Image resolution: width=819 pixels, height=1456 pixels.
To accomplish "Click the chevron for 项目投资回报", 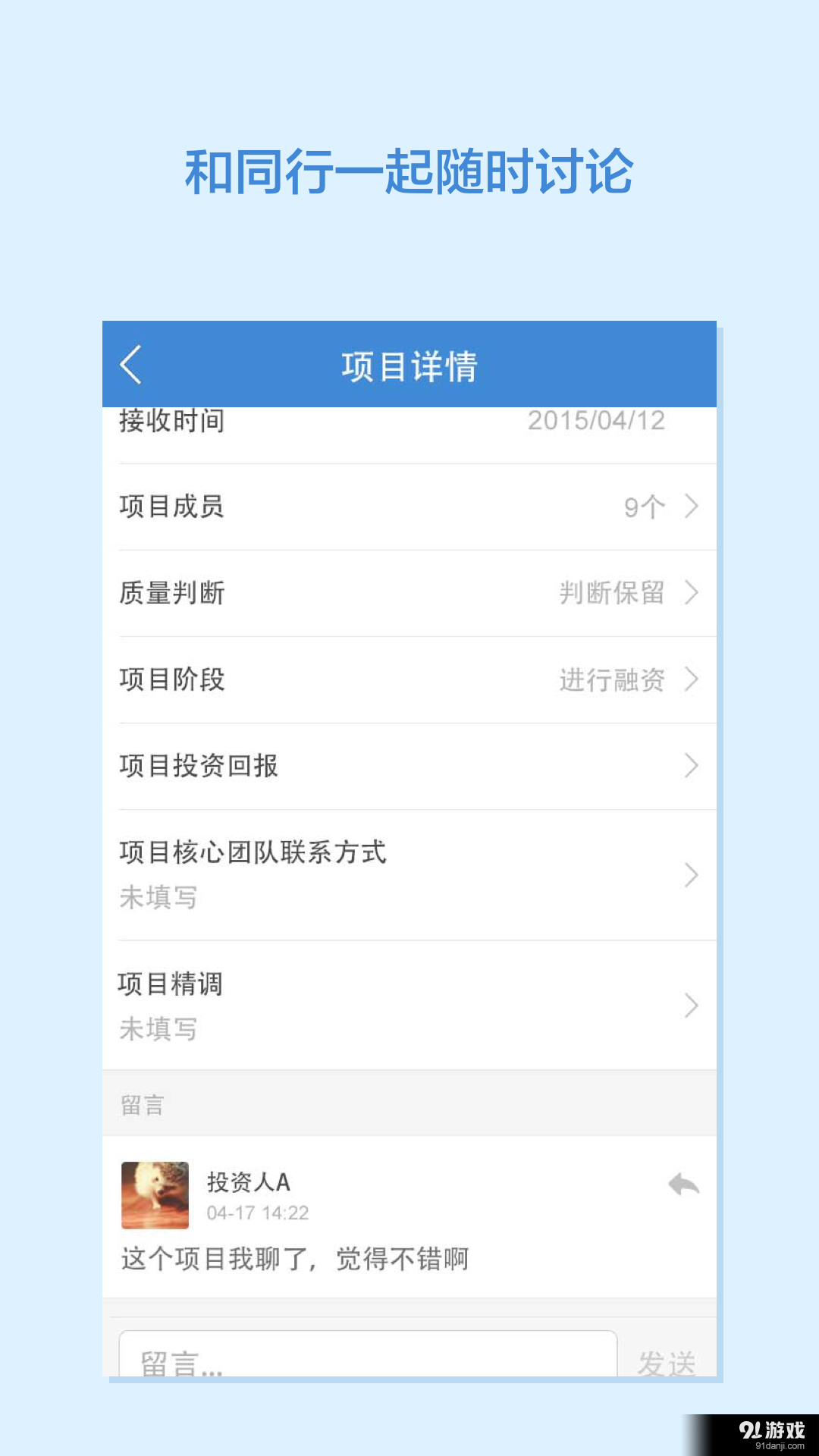I will [690, 767].
